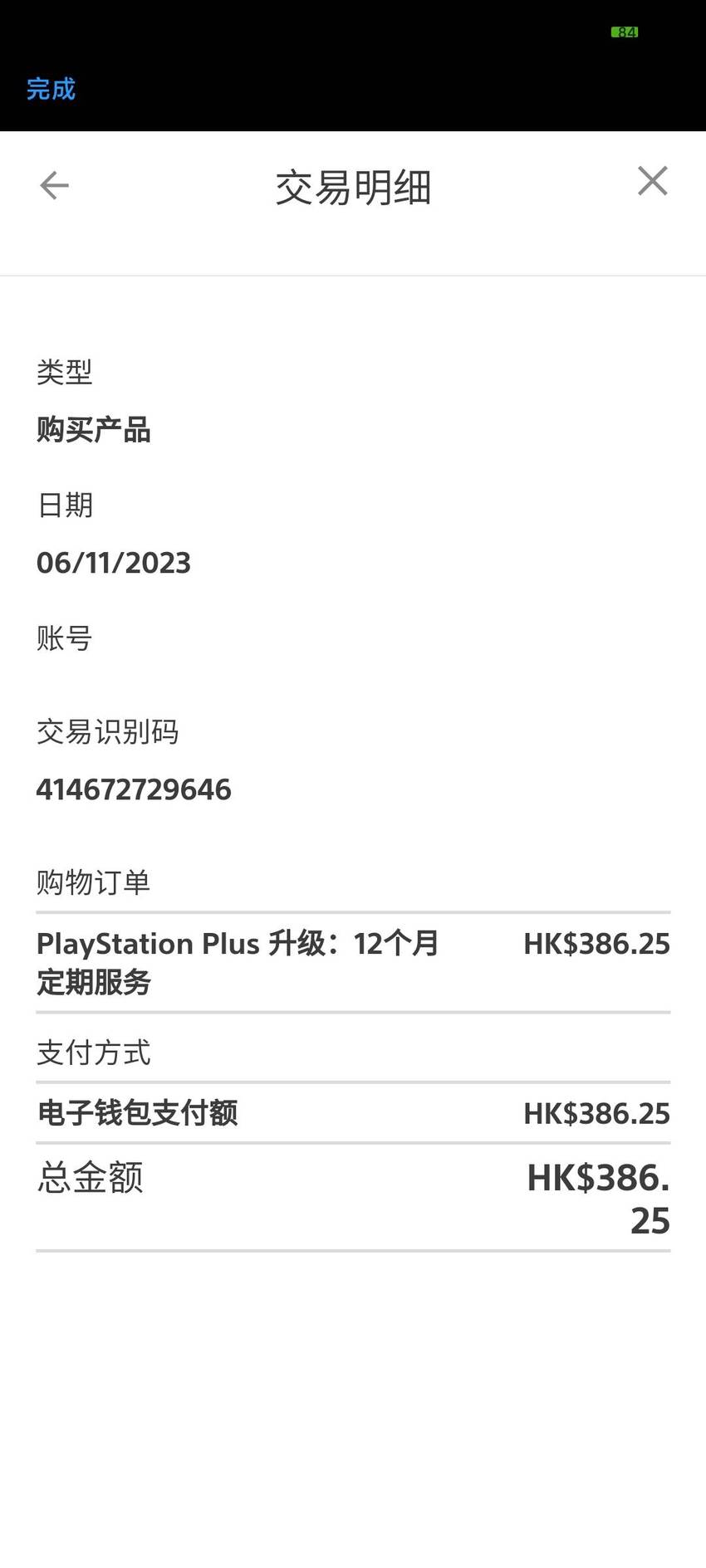The image size is (706, 1568).
Task: Close the 交易明细 page with X
Action: point(653,181)
